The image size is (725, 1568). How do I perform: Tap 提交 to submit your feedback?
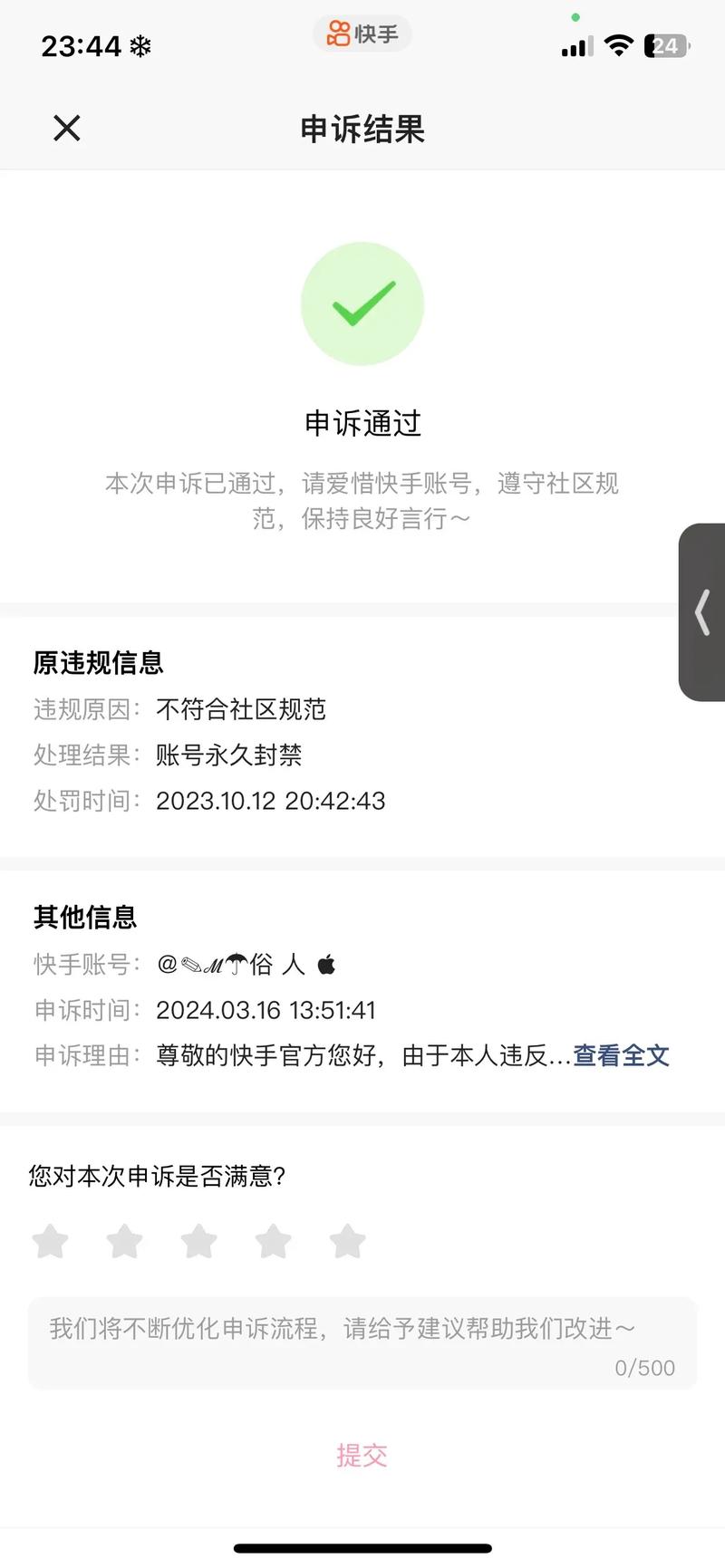(x=362, y=1456)
